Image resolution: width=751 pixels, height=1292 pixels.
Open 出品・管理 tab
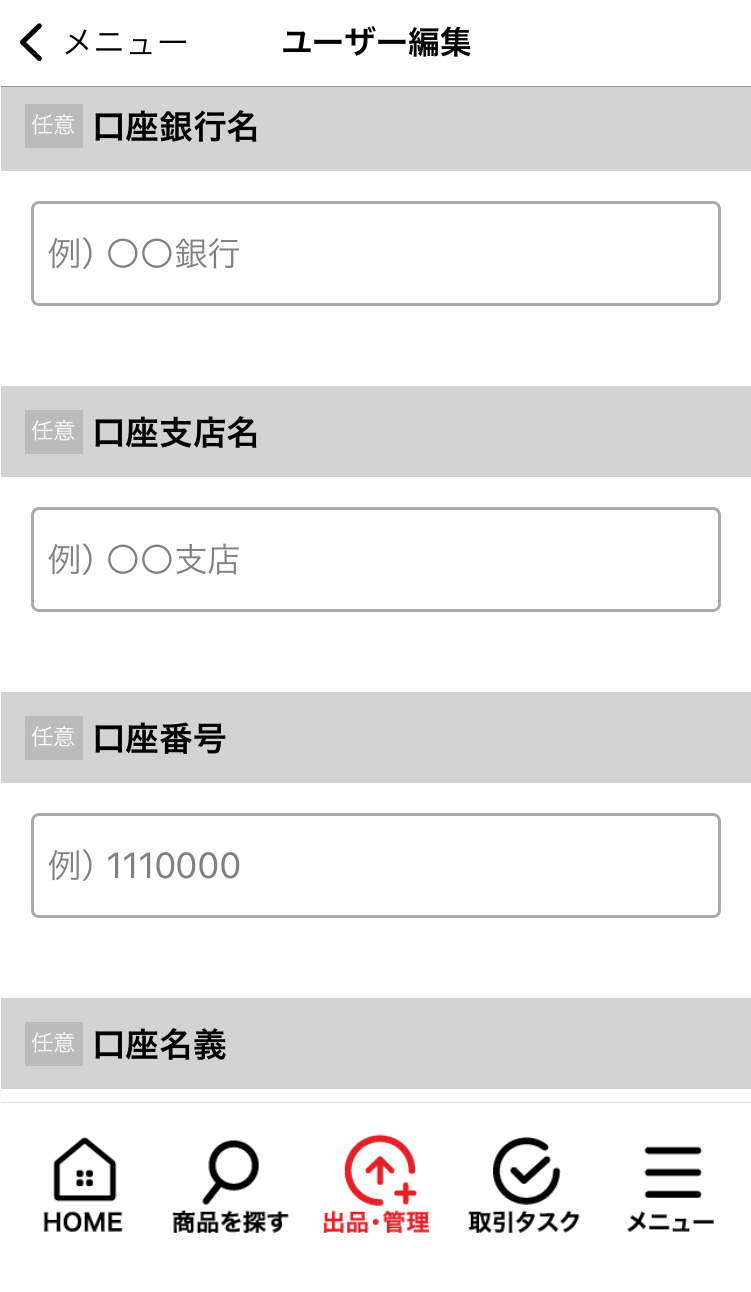coord(377,1186)
